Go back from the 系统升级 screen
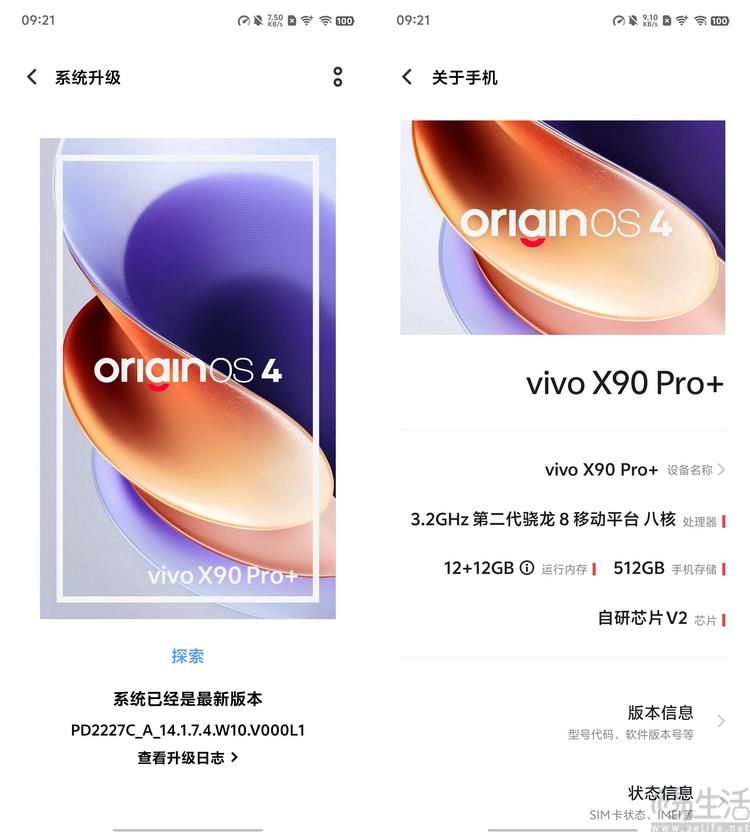Screen dimensions: 750x833 [x=32, y=77]
